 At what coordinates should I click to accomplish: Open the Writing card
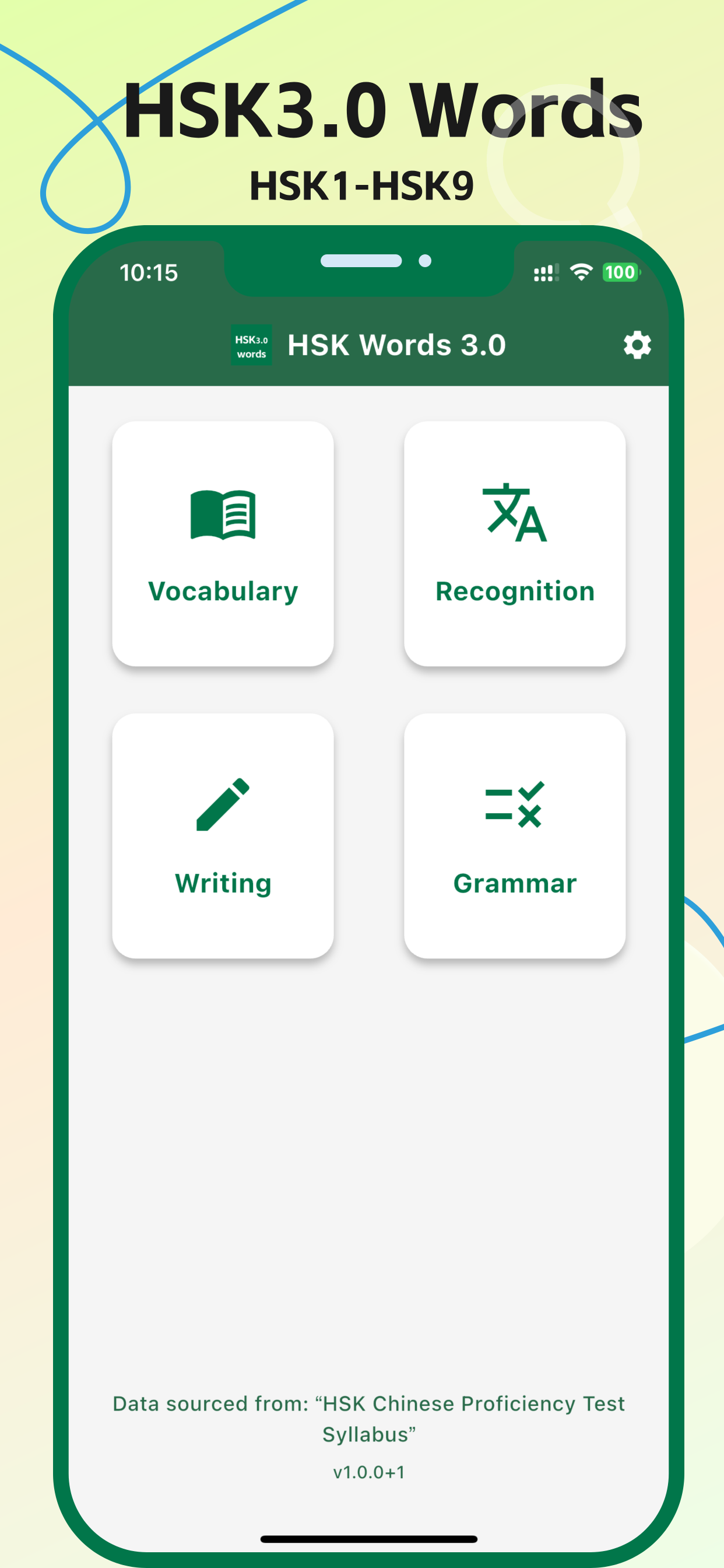click(x=222, y=837)
